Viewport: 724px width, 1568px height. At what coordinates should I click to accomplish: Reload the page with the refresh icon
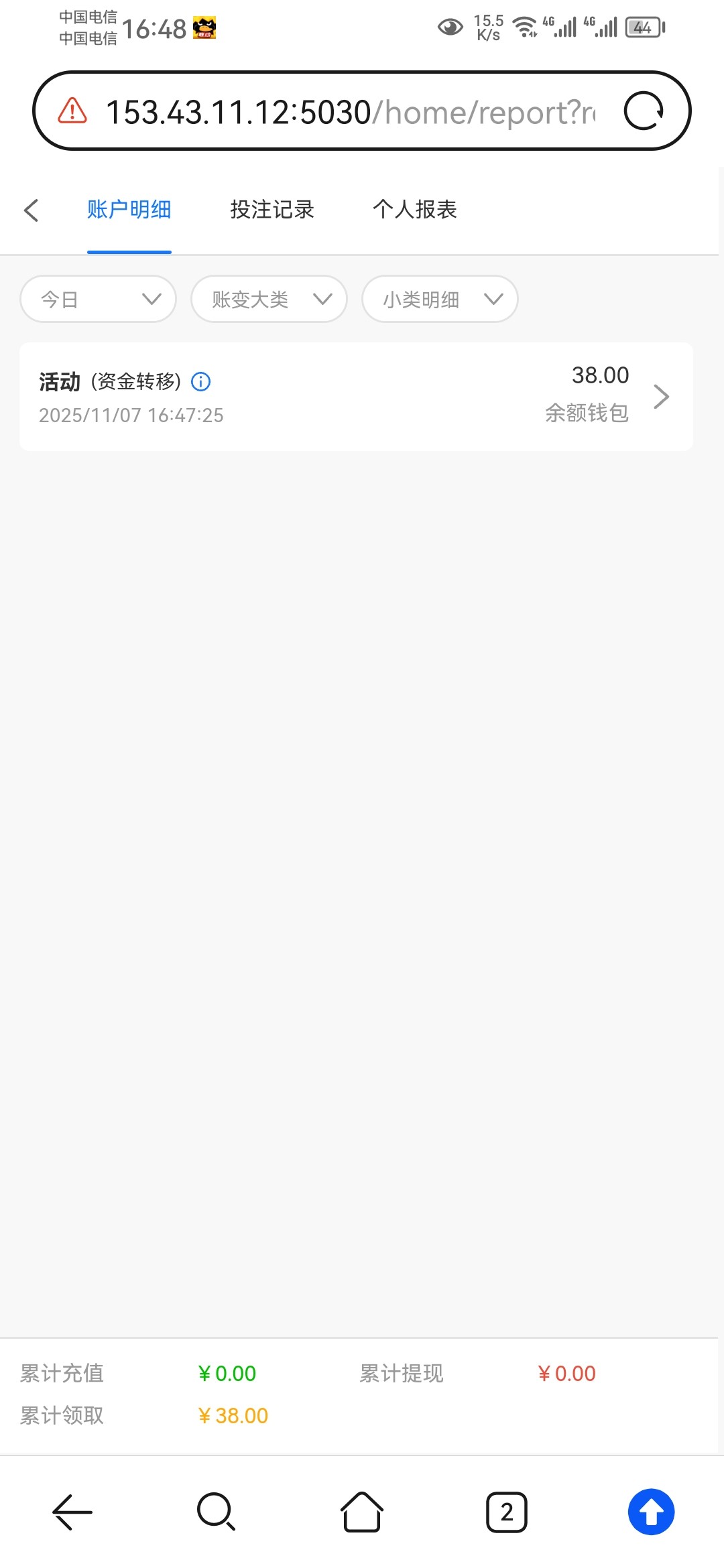pos(644,111)
